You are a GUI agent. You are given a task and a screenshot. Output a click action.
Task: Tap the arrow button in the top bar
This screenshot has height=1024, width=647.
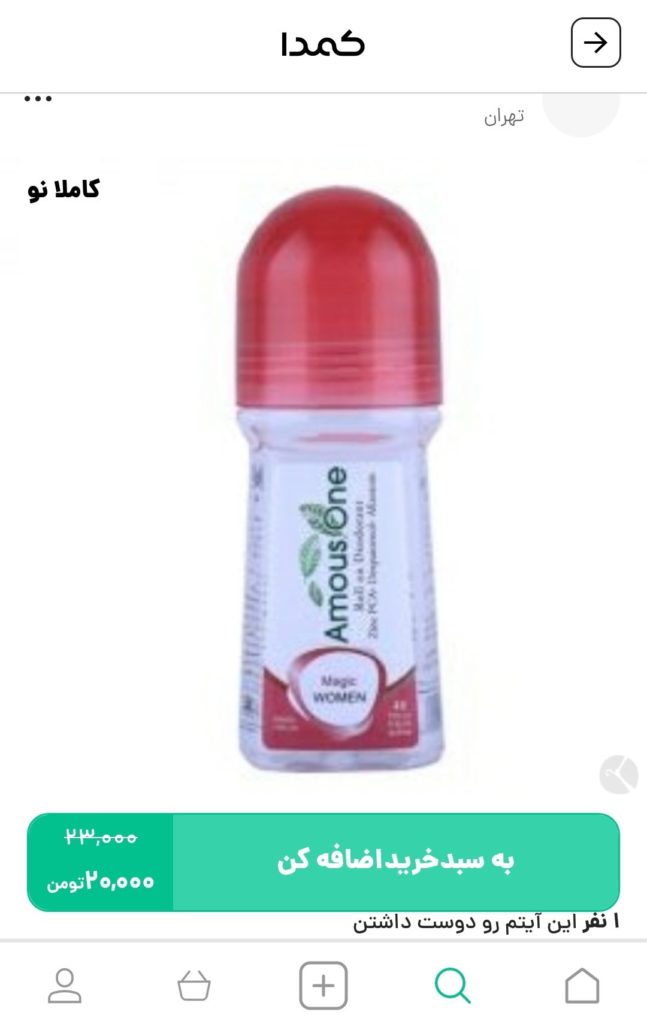596,43
